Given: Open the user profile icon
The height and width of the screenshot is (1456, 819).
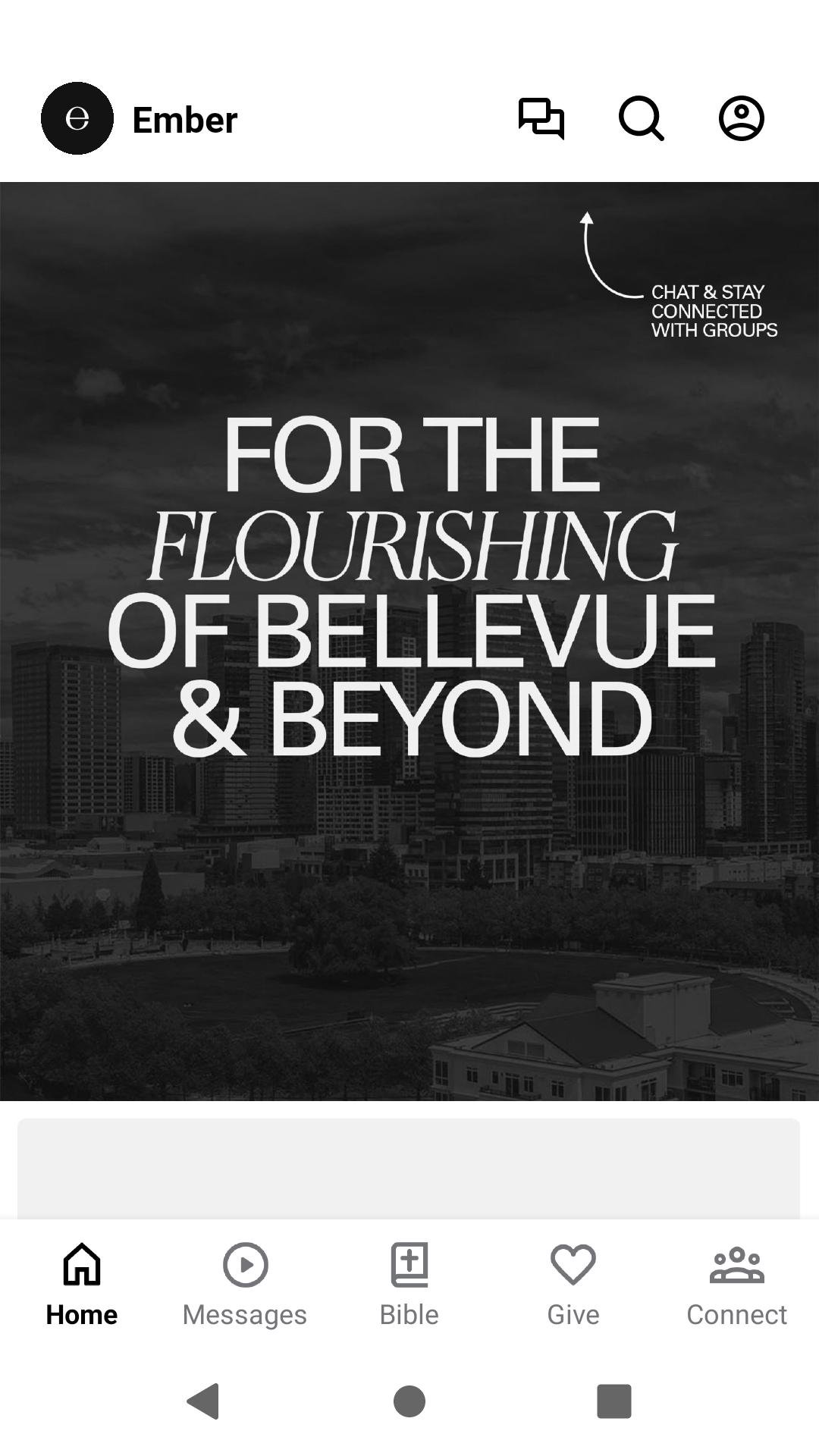Looking at the screenshot, I should [x=741, y=119].
